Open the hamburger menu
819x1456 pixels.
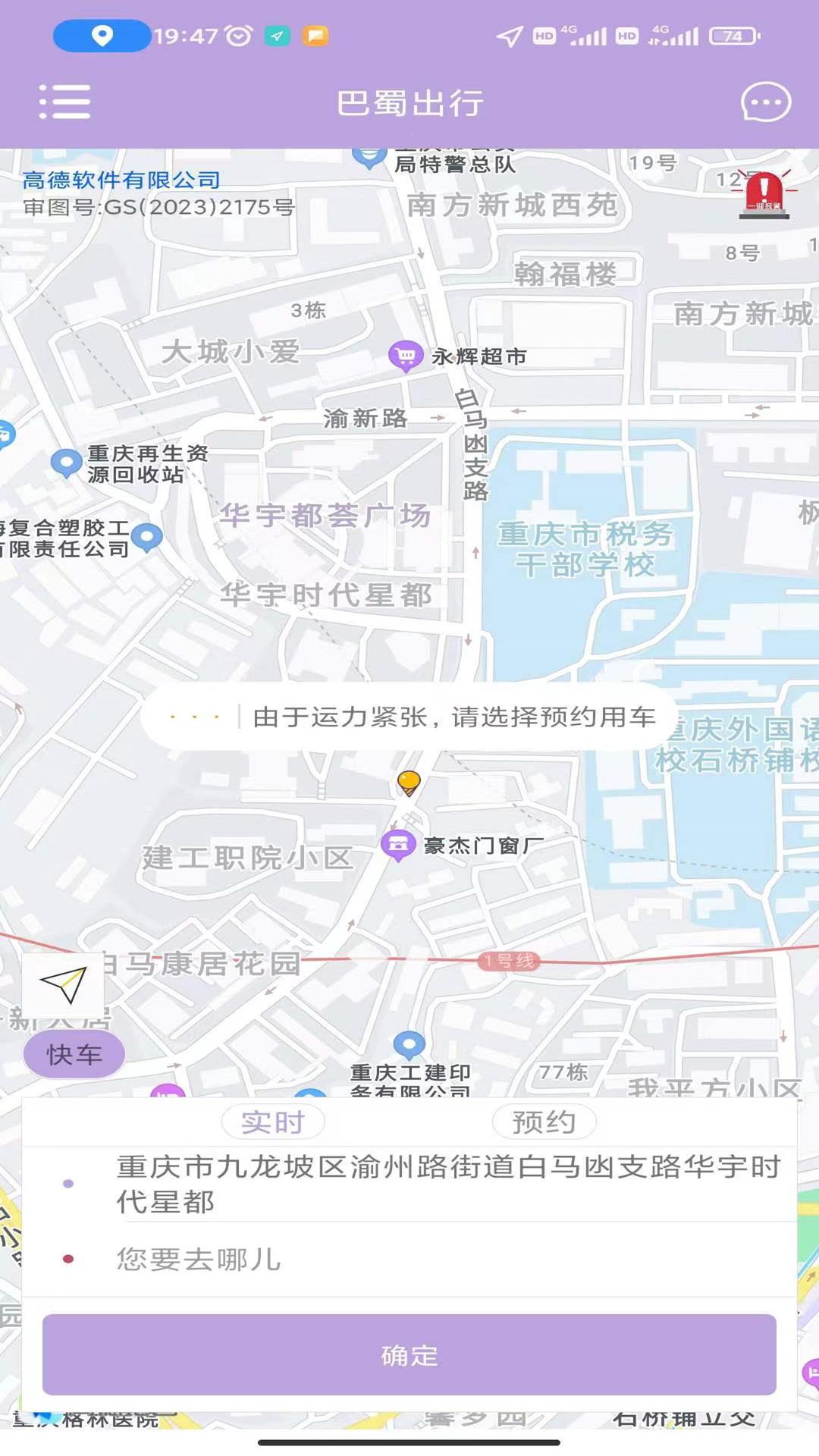pos(64,102)
